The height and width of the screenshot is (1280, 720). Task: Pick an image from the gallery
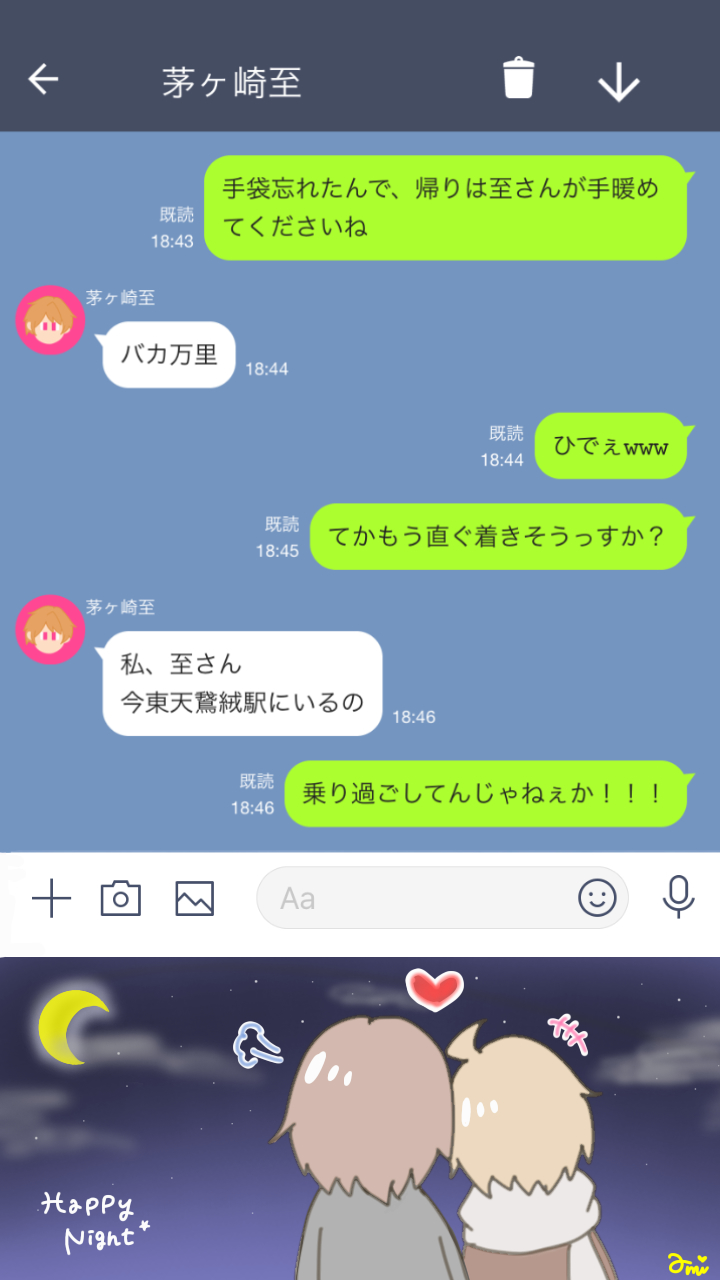click(195, 898)
